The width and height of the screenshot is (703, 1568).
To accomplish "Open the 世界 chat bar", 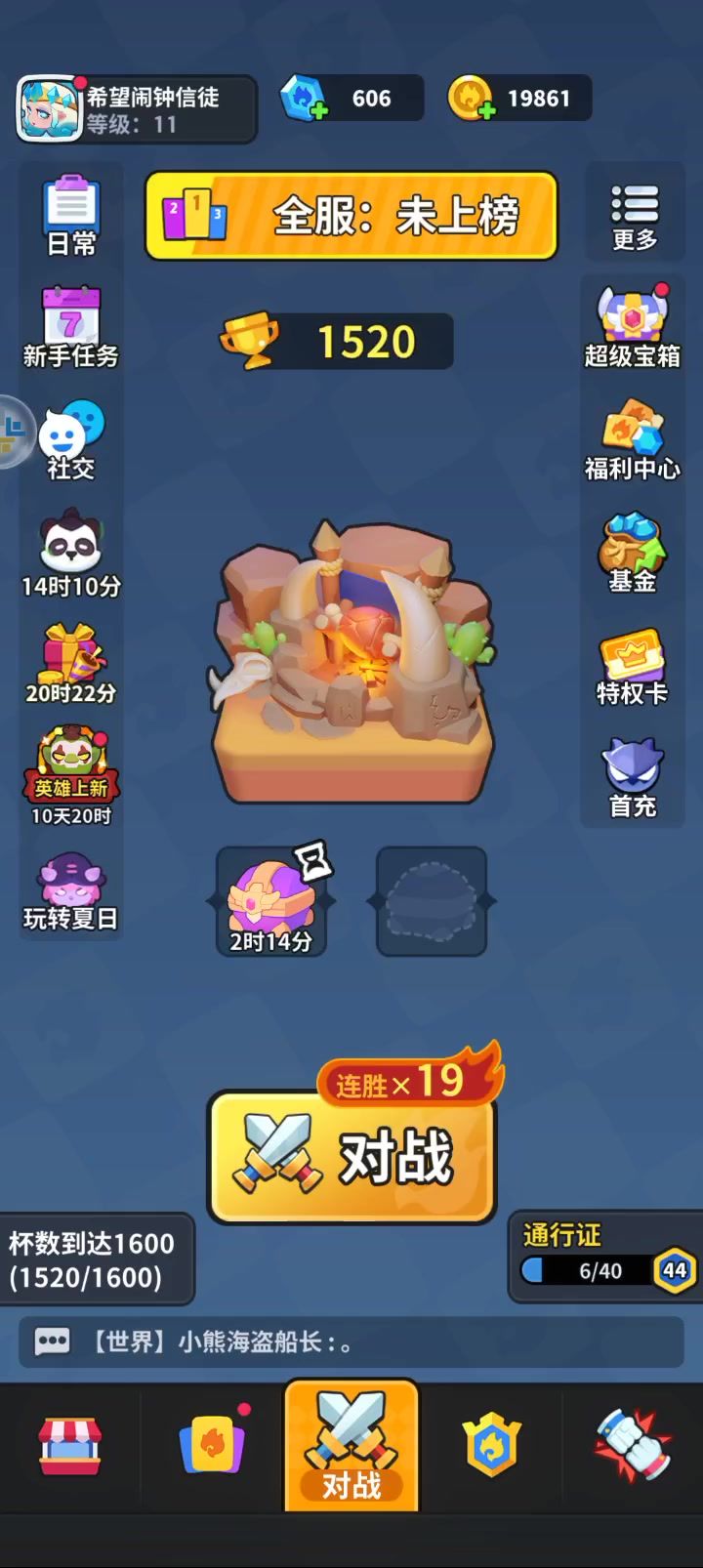I will 351,1341.
